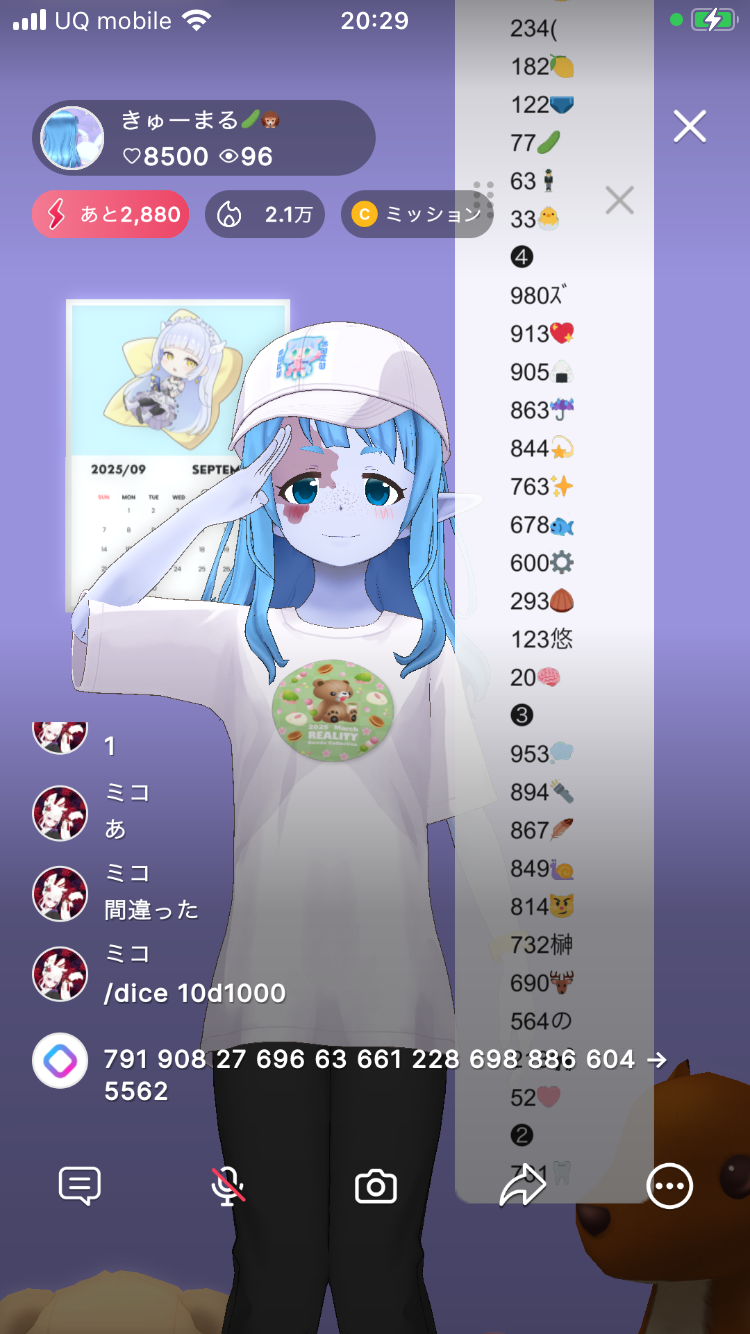Open the comment input
Viewport: 750px width, 1334px height.
coord(80,1187)
